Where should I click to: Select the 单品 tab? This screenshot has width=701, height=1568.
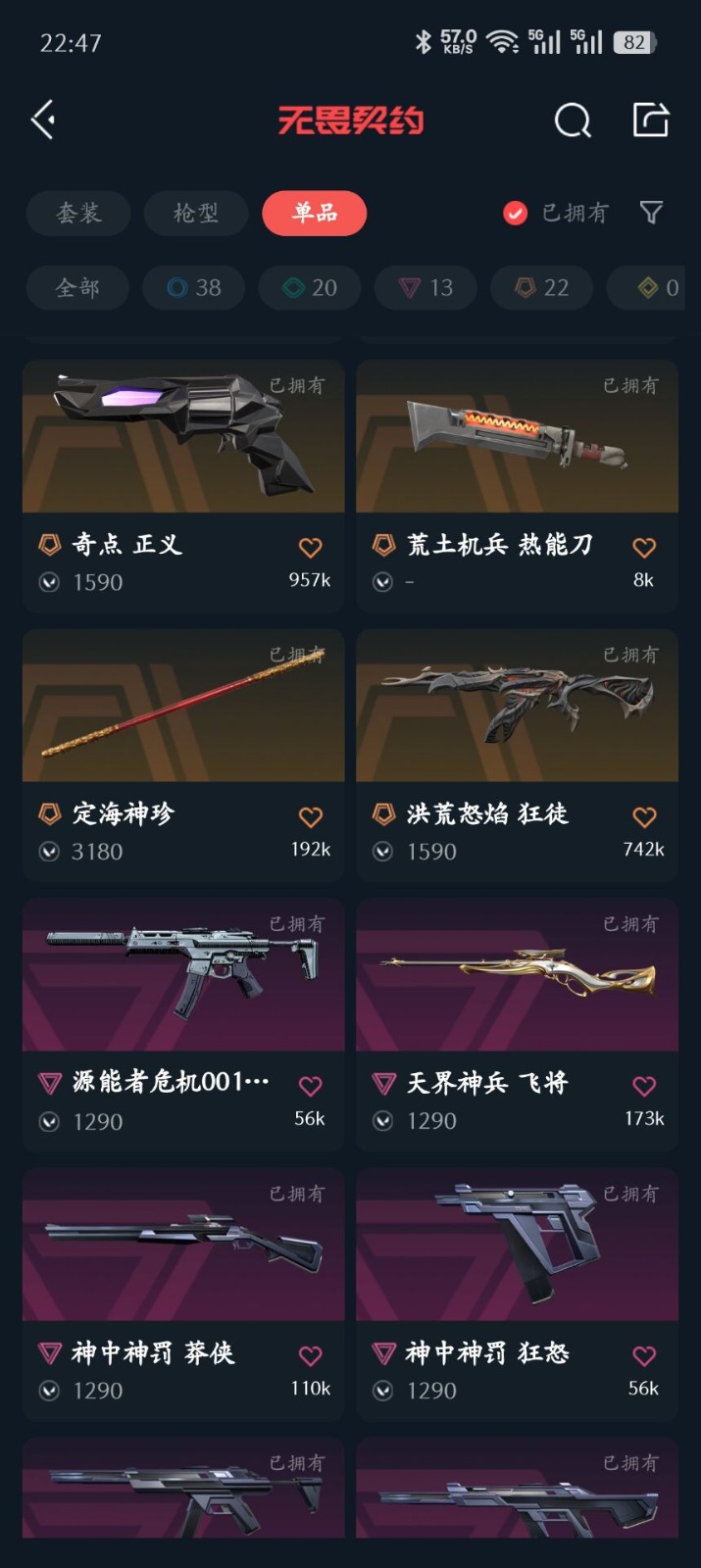[315, 213]
